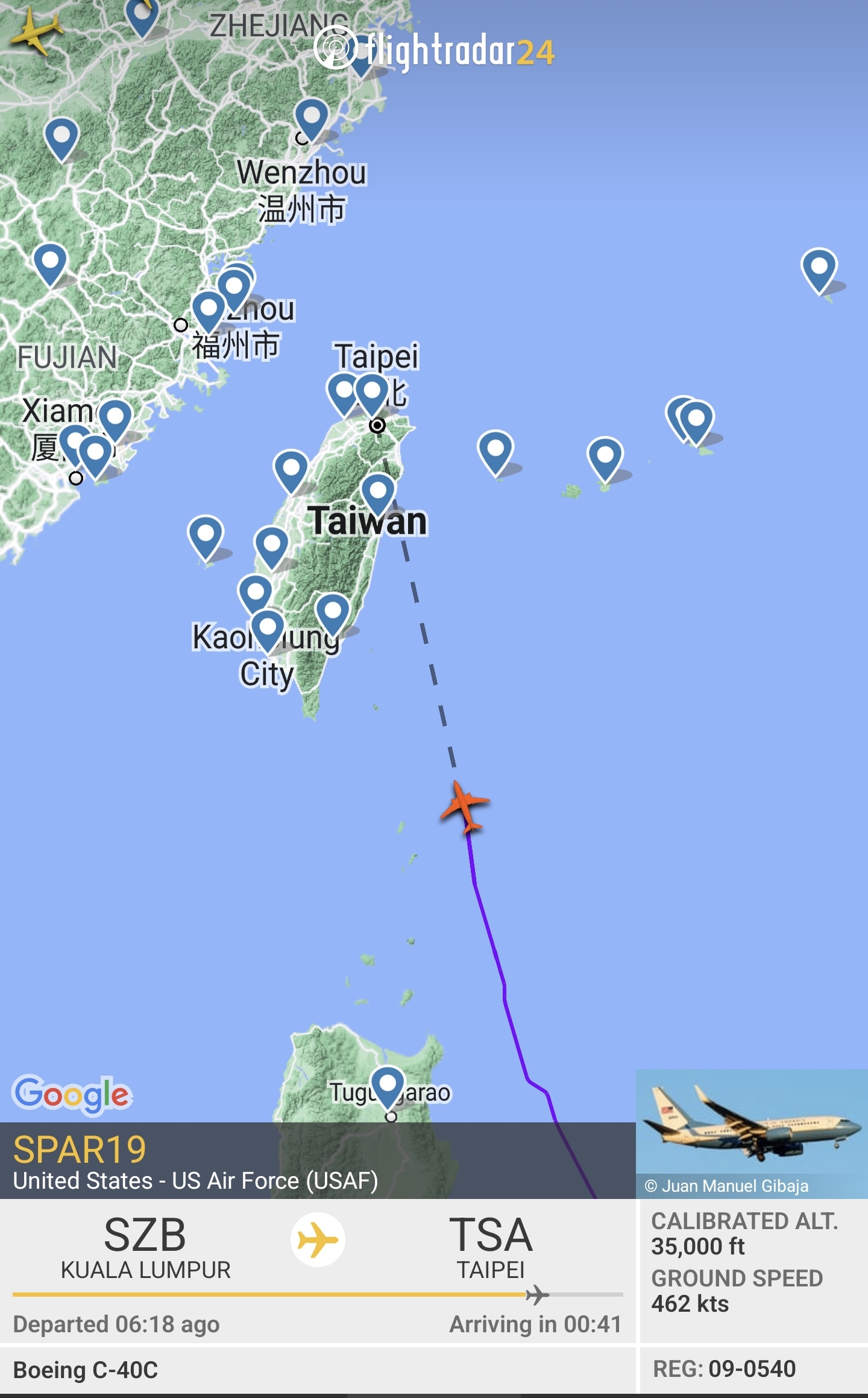Tap the yellow aircraft over Zhejiang
This screenshot has width=868, height=1398.
coord(36,31)
